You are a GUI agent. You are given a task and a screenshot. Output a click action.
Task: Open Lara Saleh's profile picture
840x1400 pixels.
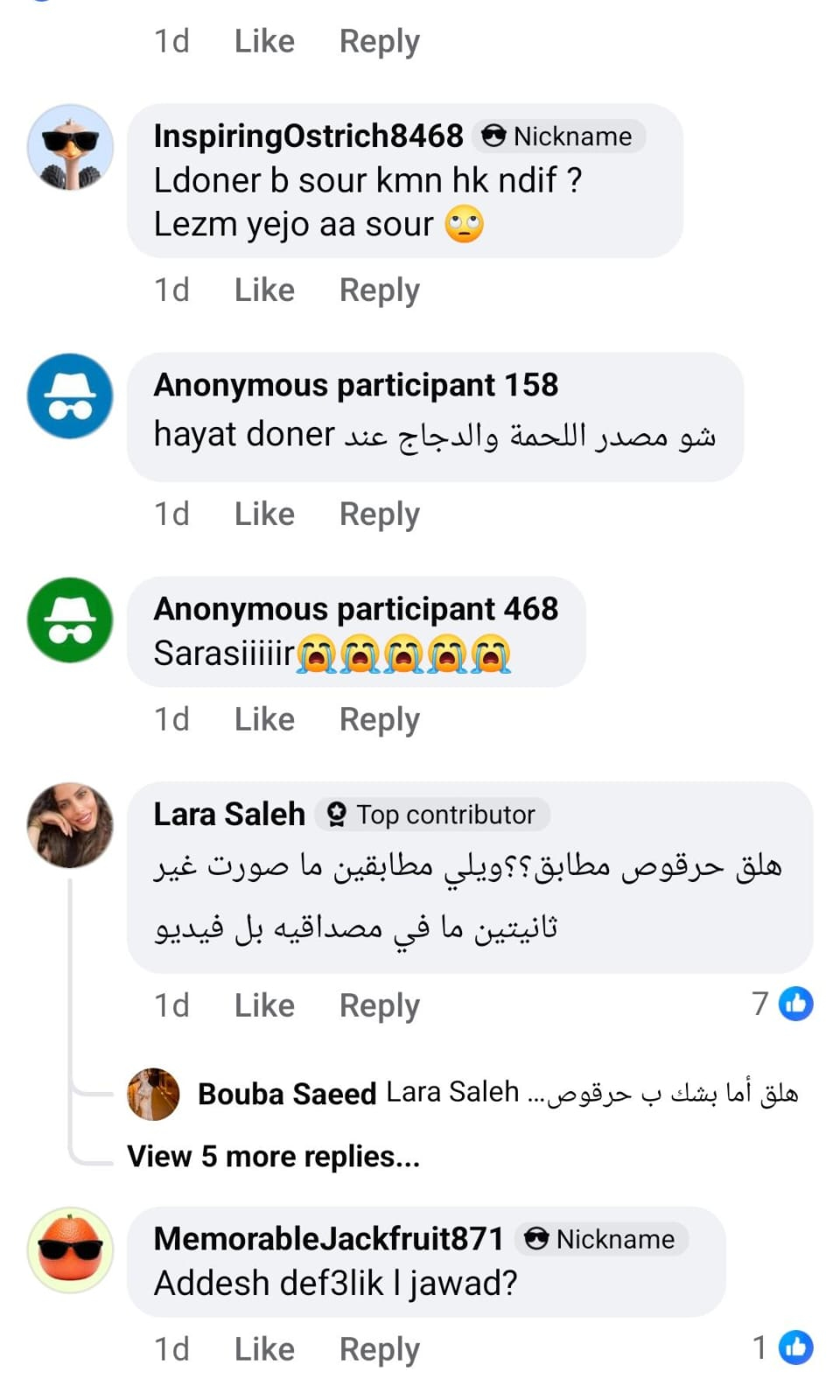point(70,825)
